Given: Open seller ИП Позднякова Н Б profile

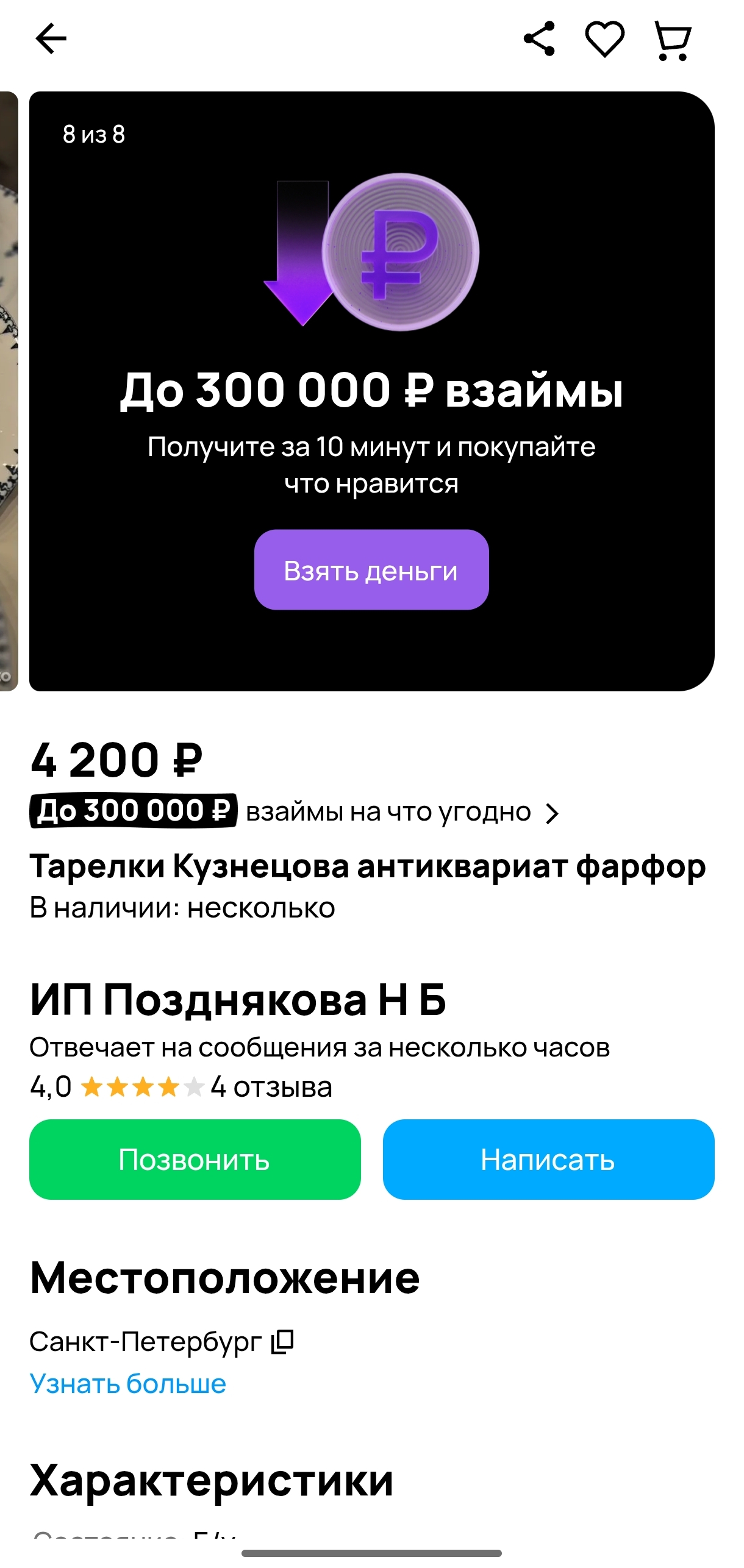Looking at the screenshot, I should point(238,1000).
